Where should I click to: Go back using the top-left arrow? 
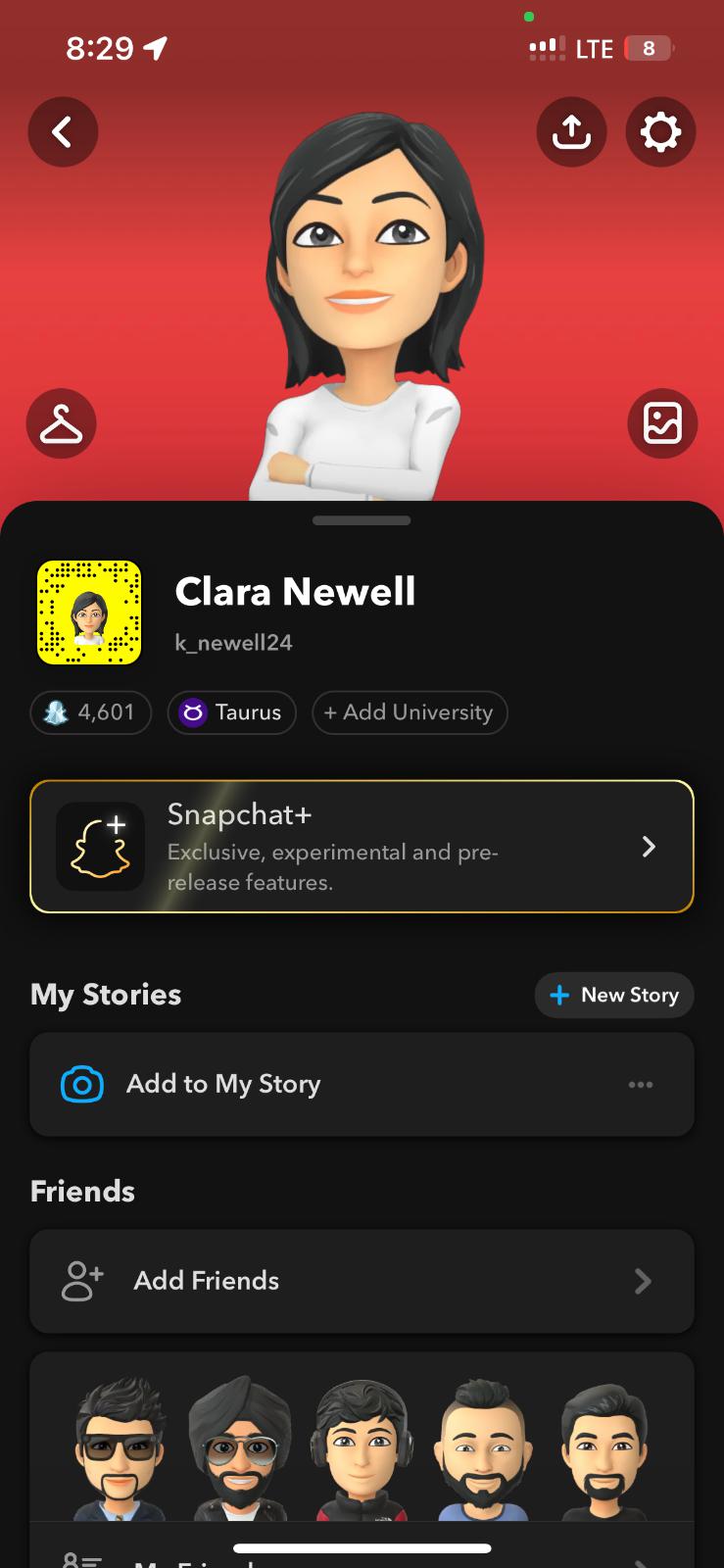pos(63,131)
